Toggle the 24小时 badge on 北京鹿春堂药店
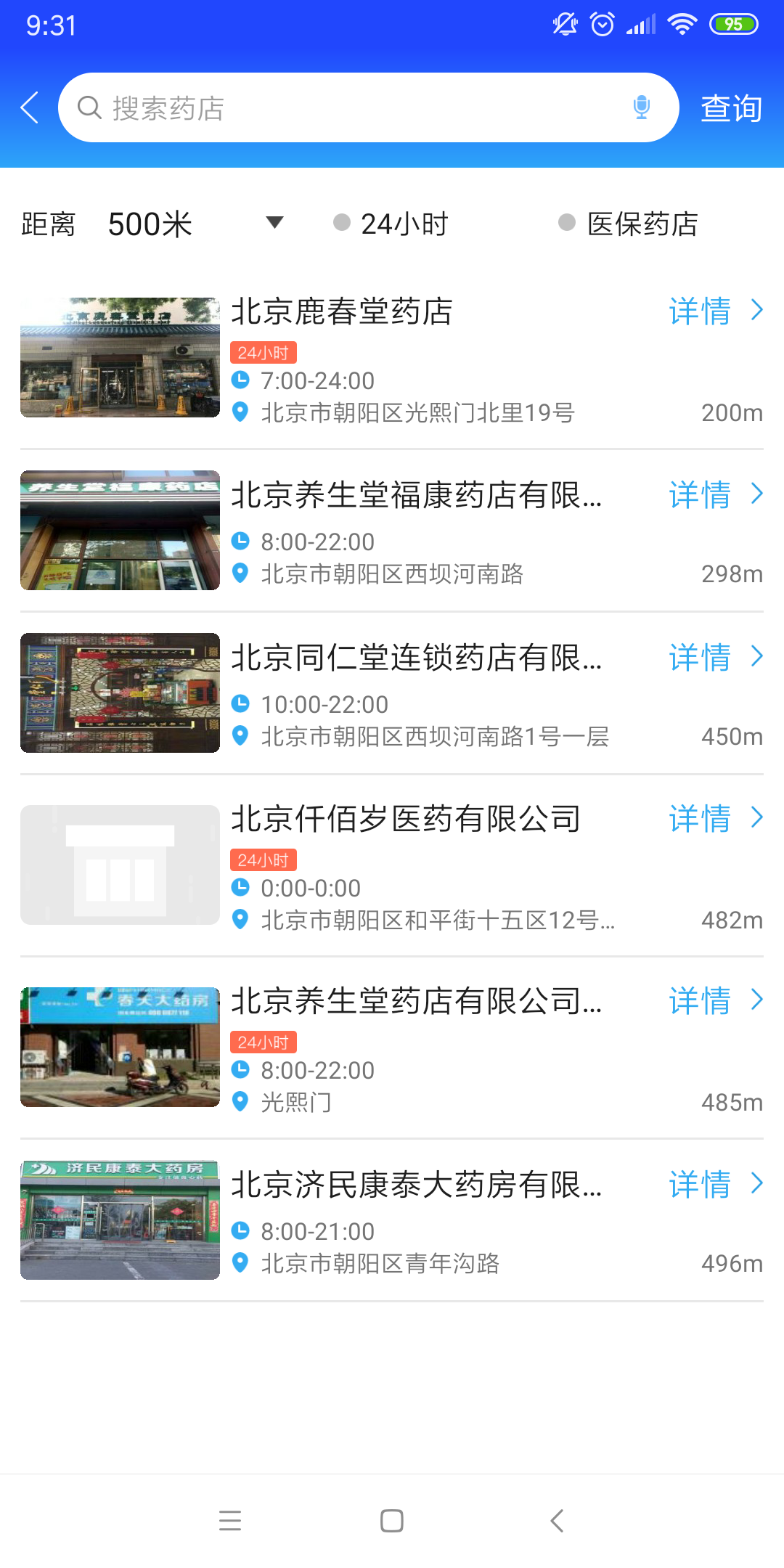The width and height of the screenshot is (784, 1568). [x=264, y=352]
